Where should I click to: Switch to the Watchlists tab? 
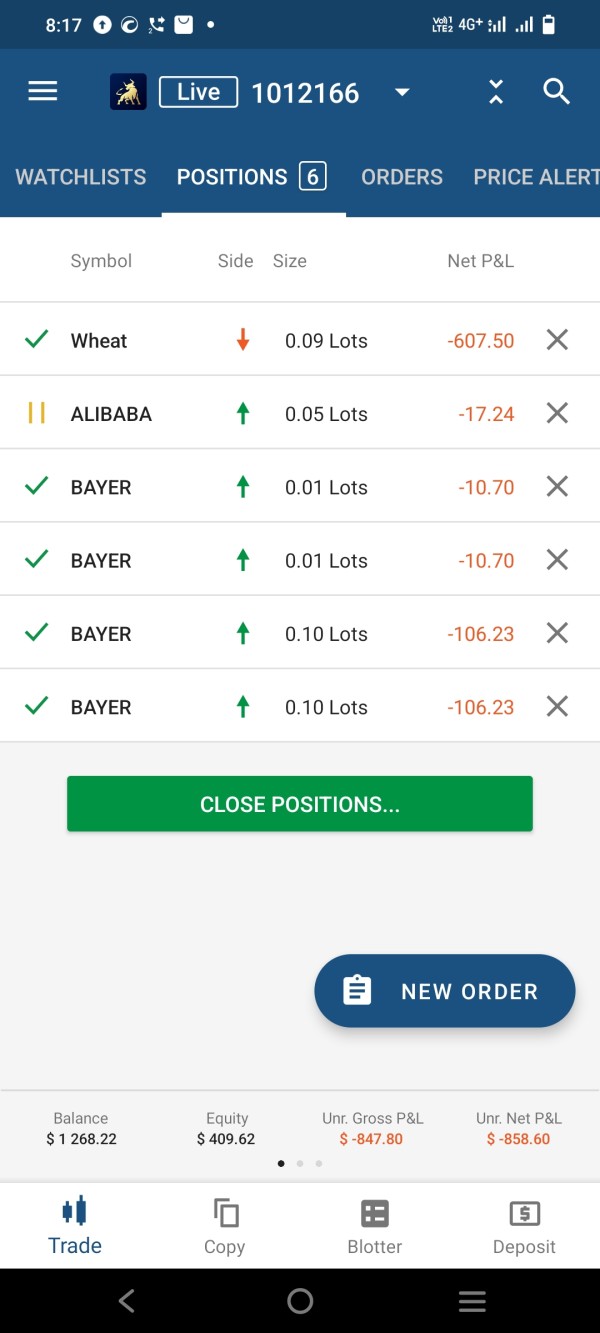click(x=81, y=177)
